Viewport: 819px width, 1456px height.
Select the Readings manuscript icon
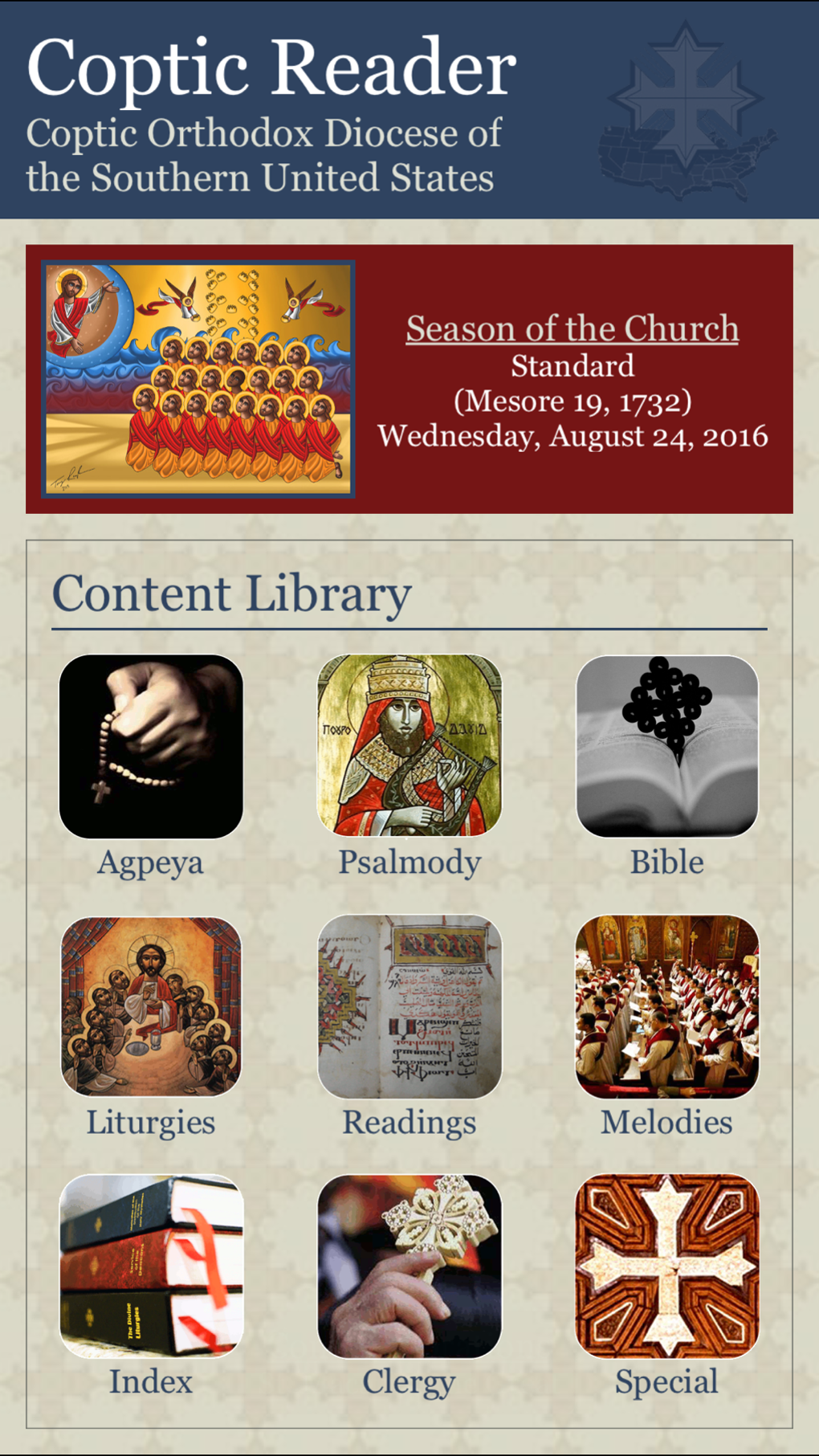coord(409,1008)
